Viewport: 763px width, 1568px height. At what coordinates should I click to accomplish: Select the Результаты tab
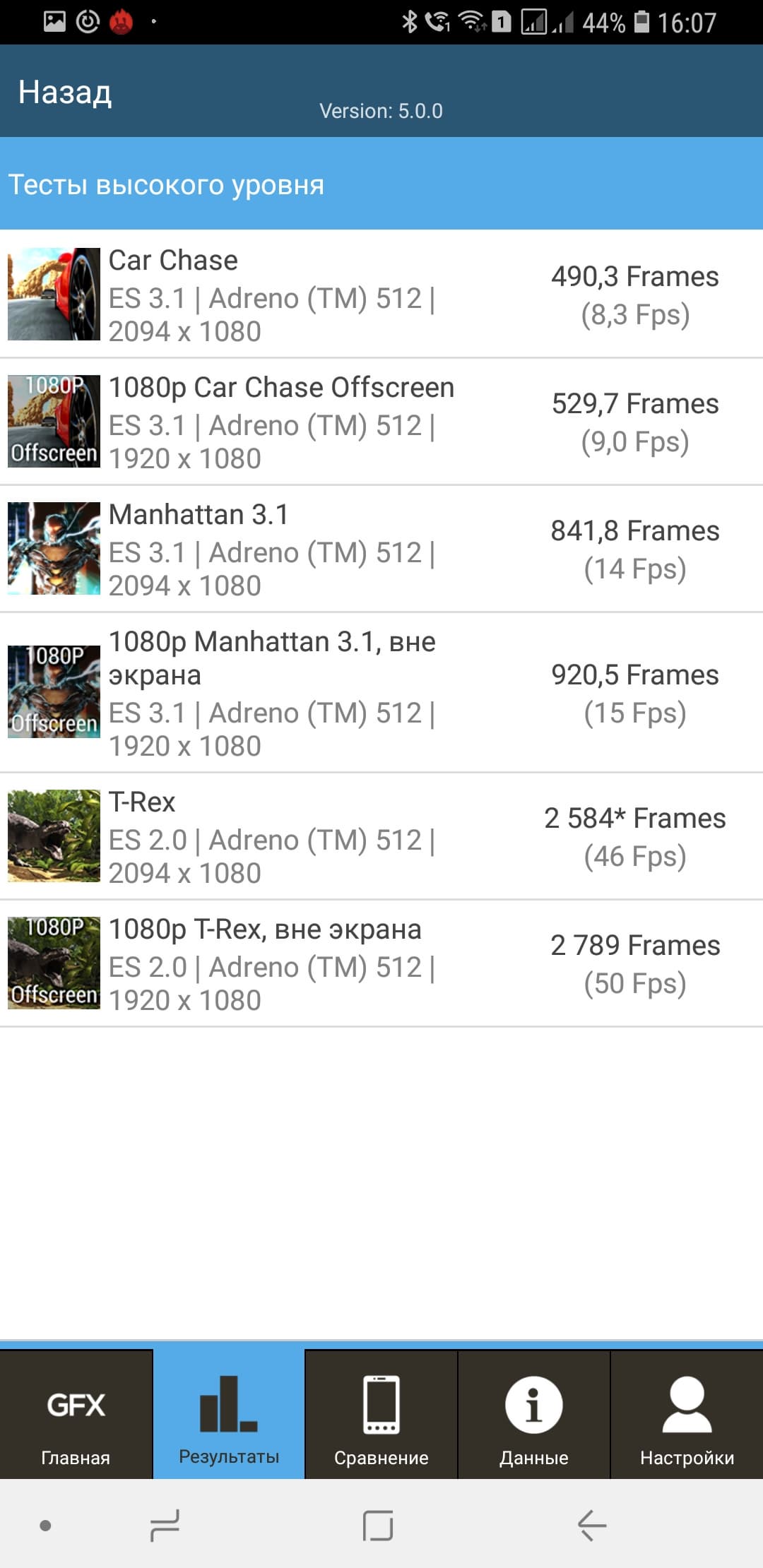tap(229, 1415)
